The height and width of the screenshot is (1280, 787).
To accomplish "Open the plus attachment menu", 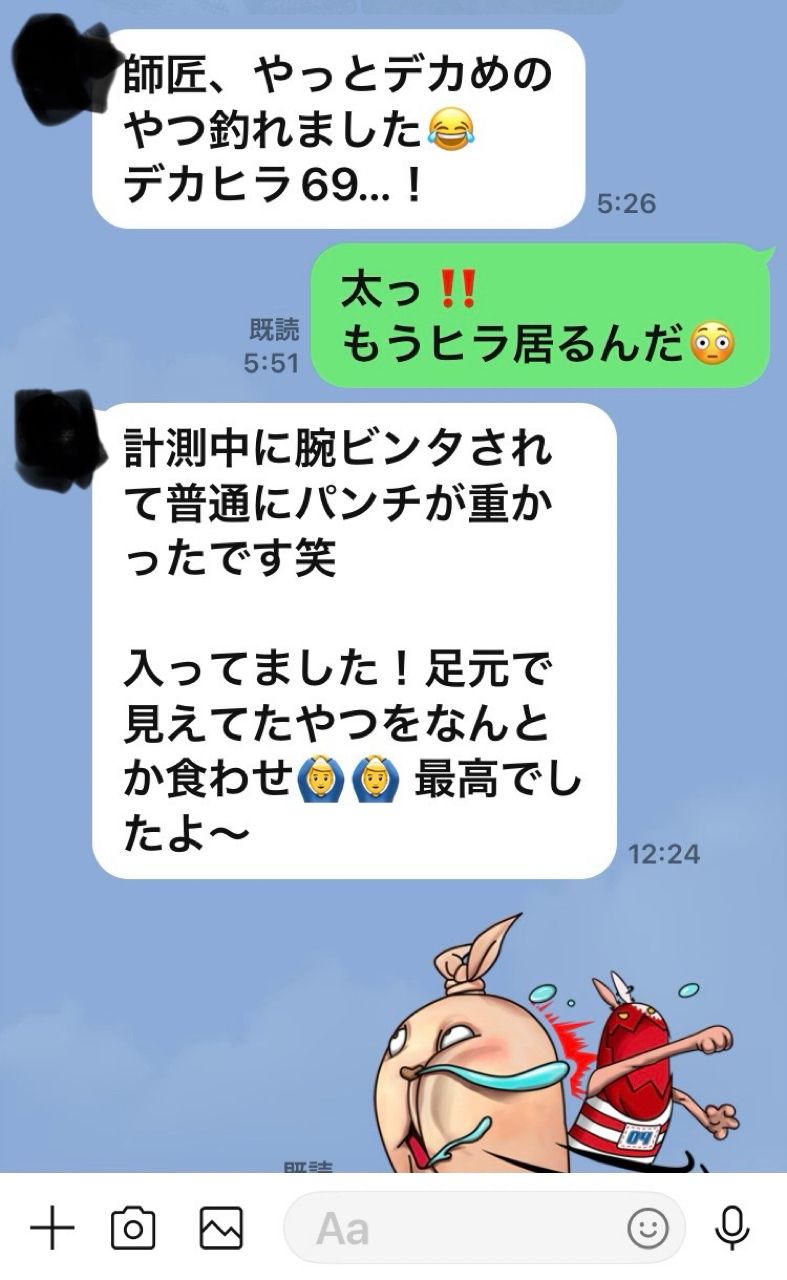I will pos(52,1226).
